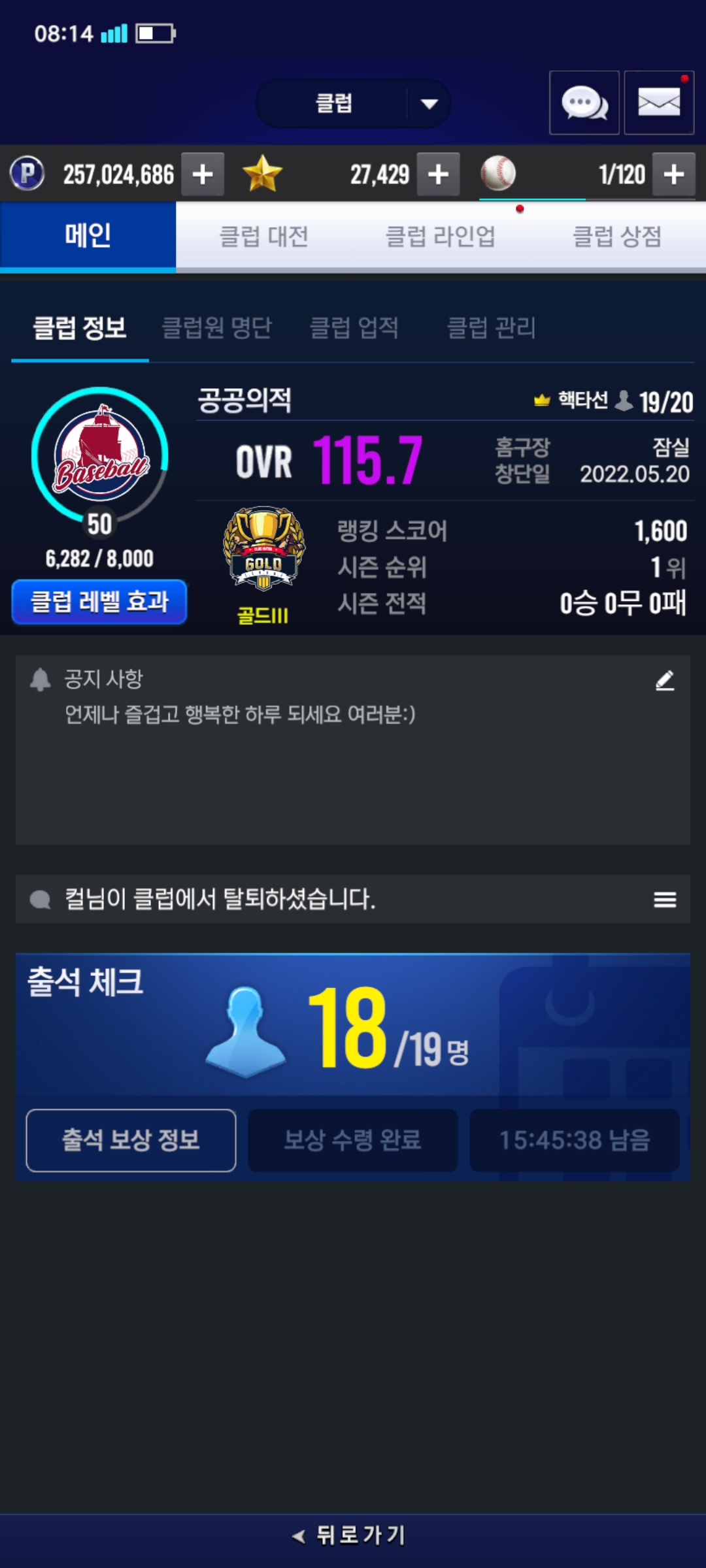The width and height of the screenshot is (706, 1568).
Task: Open the 클럽 업적 sub-tab
Action: pyautogui.click(x=354, y=327)
